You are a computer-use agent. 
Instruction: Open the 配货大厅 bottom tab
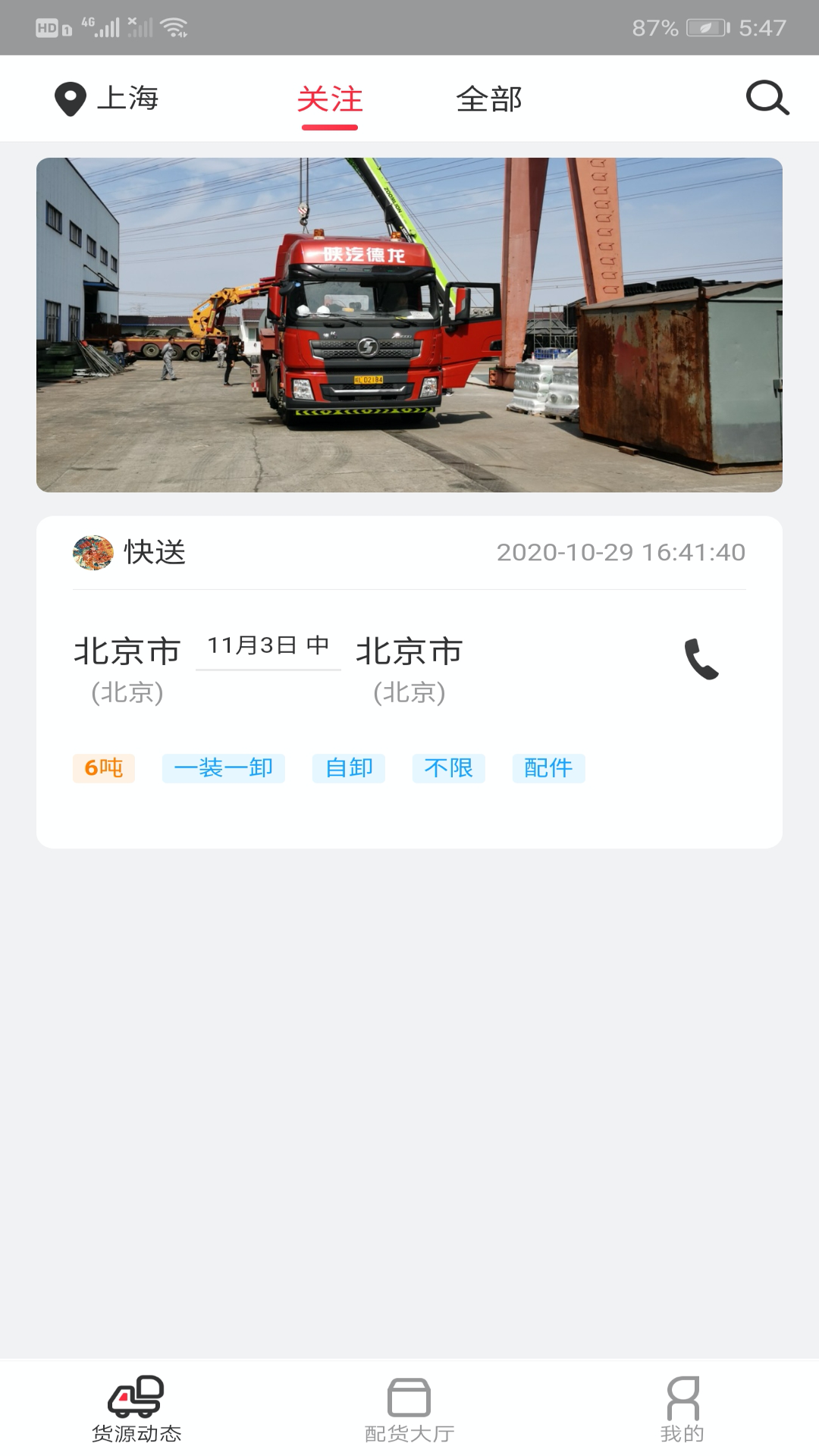pyautogui.click(x=409, y=1409)
